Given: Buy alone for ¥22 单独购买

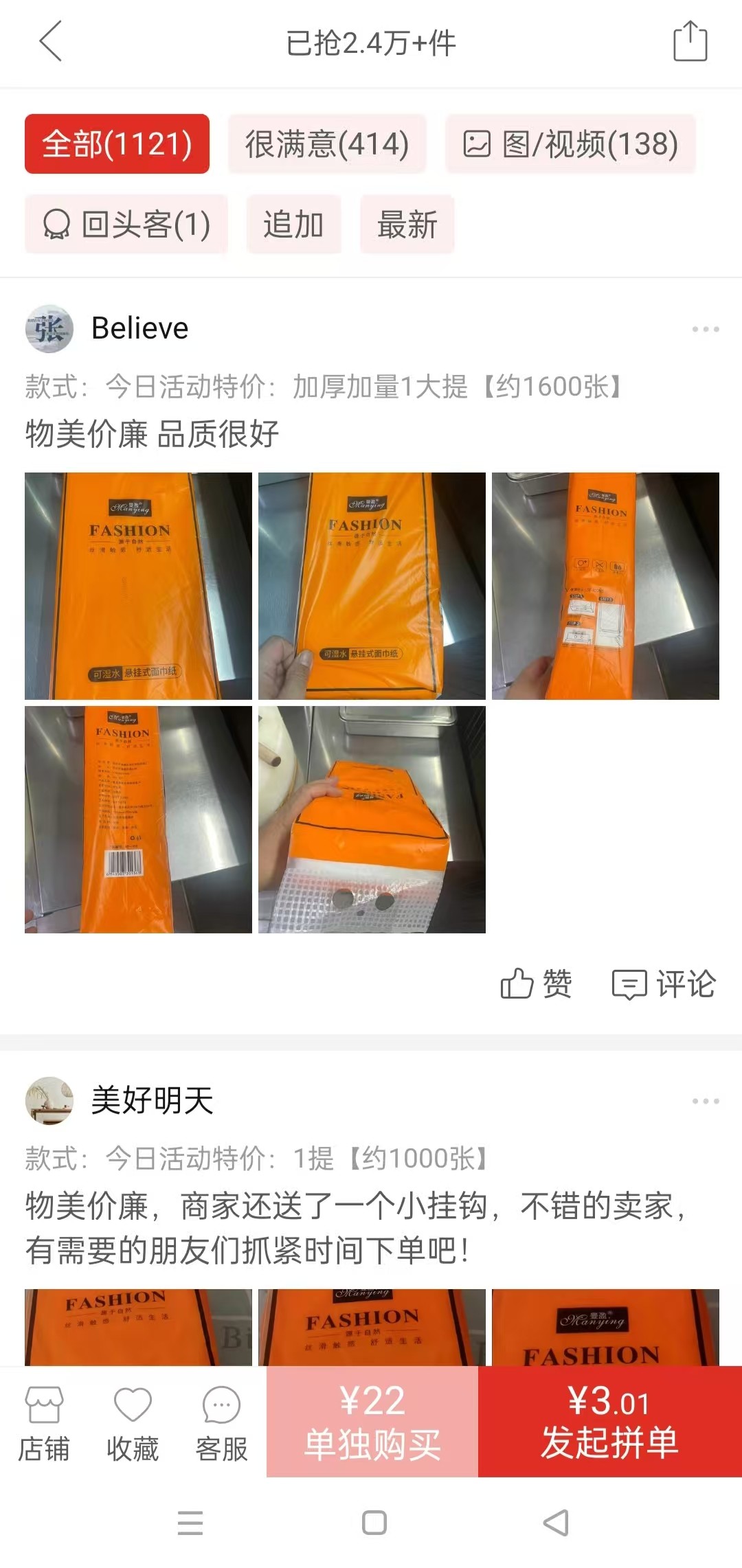Looking at the screenshot, I should coord(372,1422).
